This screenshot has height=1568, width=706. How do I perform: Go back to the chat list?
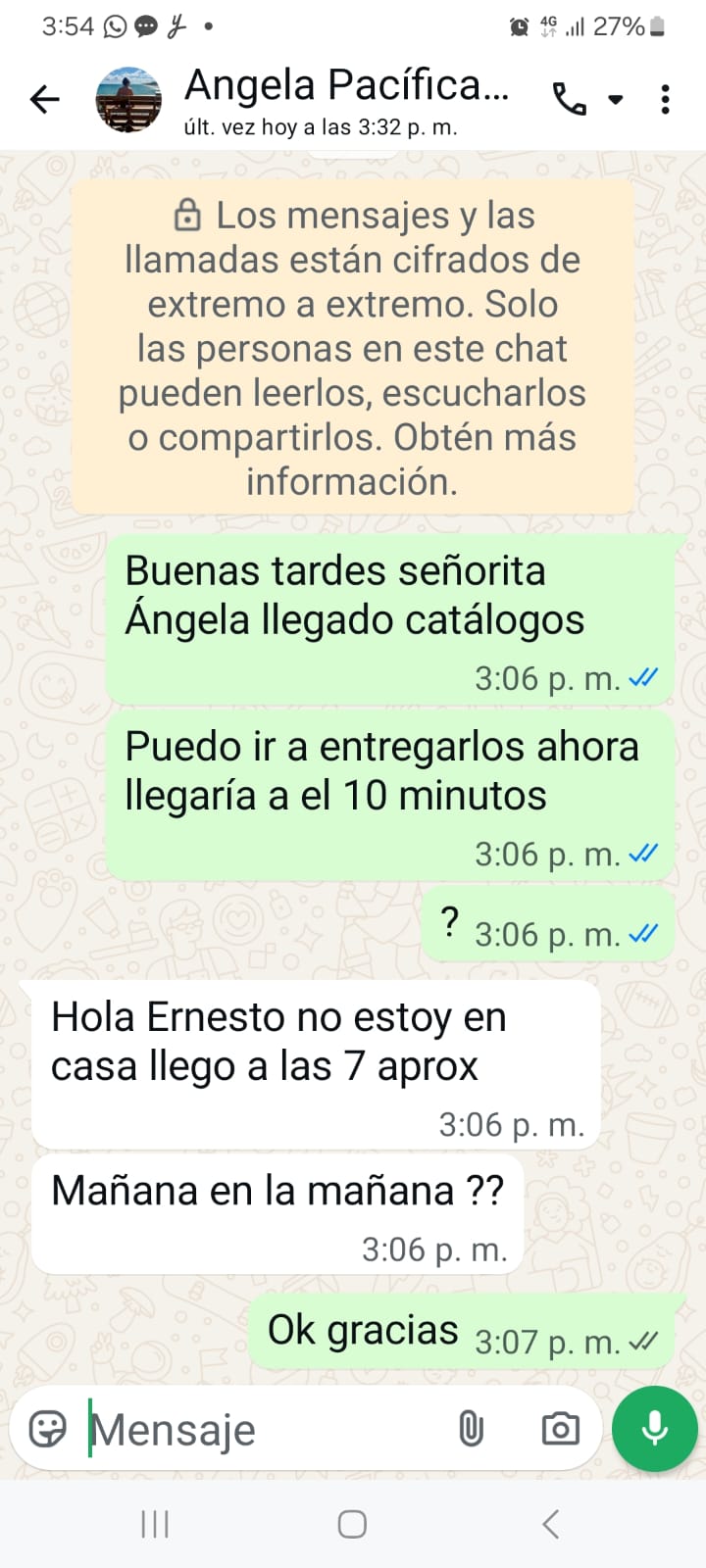tap(45, 99)
